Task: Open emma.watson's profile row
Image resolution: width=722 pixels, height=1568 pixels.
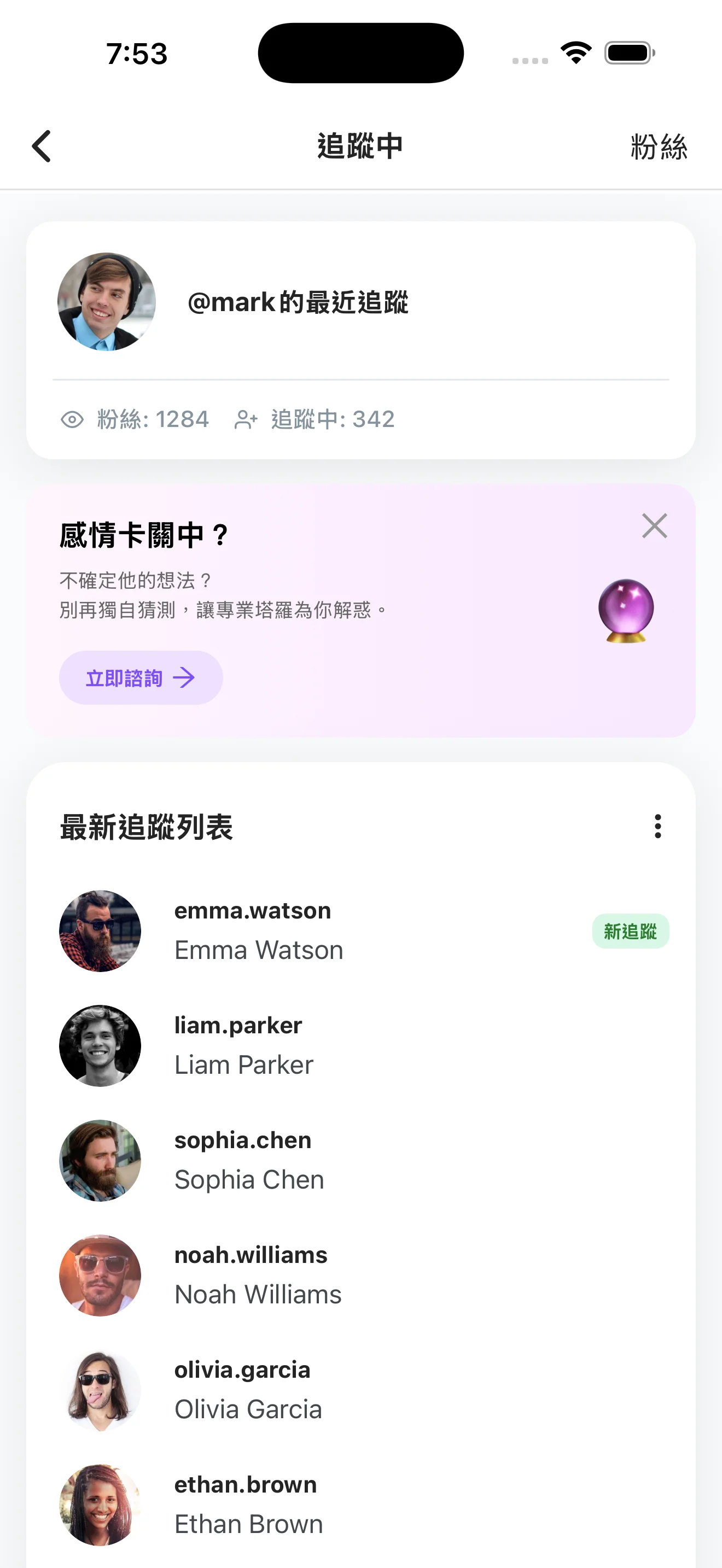Action: pos(361,931)
